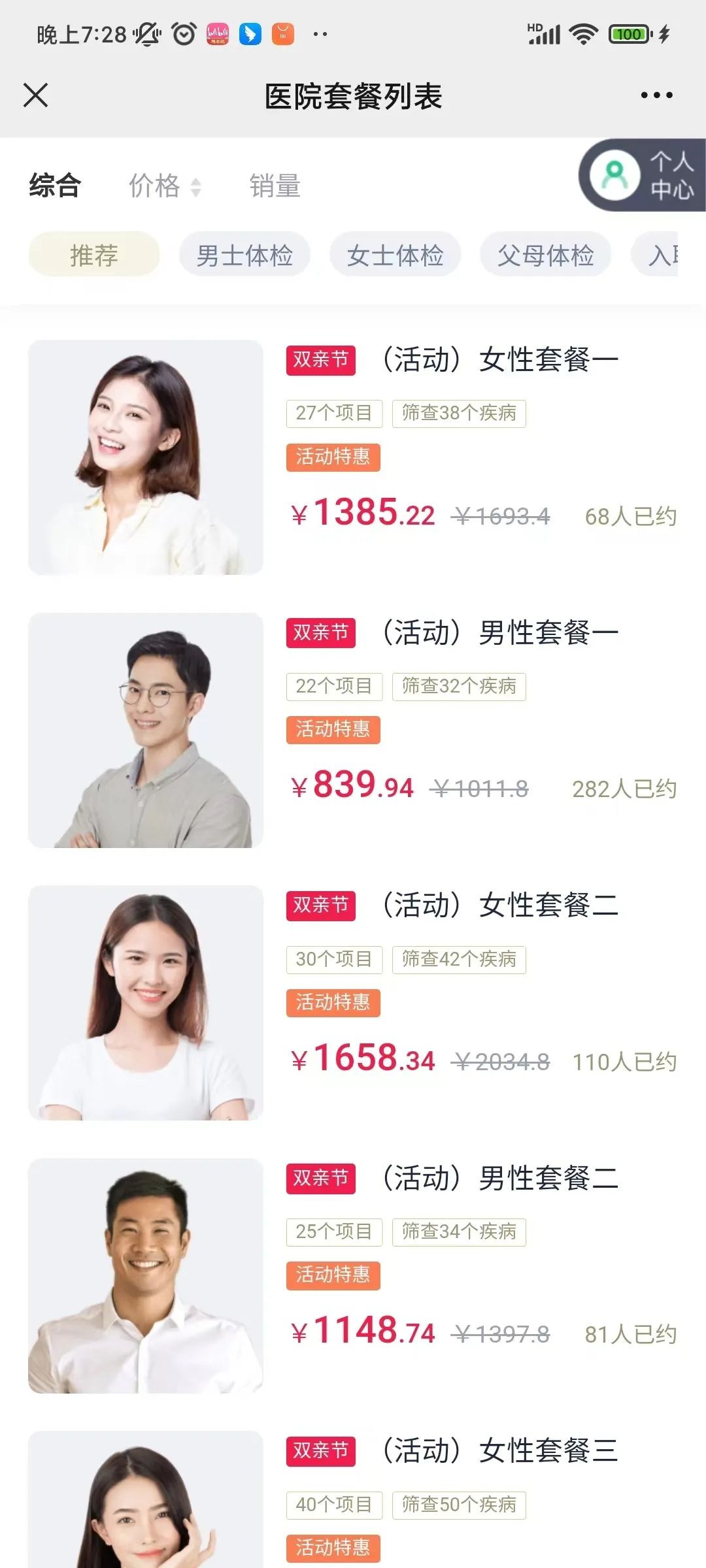Screen dimensions: 706x1568
Task: Select the 推荐 filter chip
Action: point(94,255)
